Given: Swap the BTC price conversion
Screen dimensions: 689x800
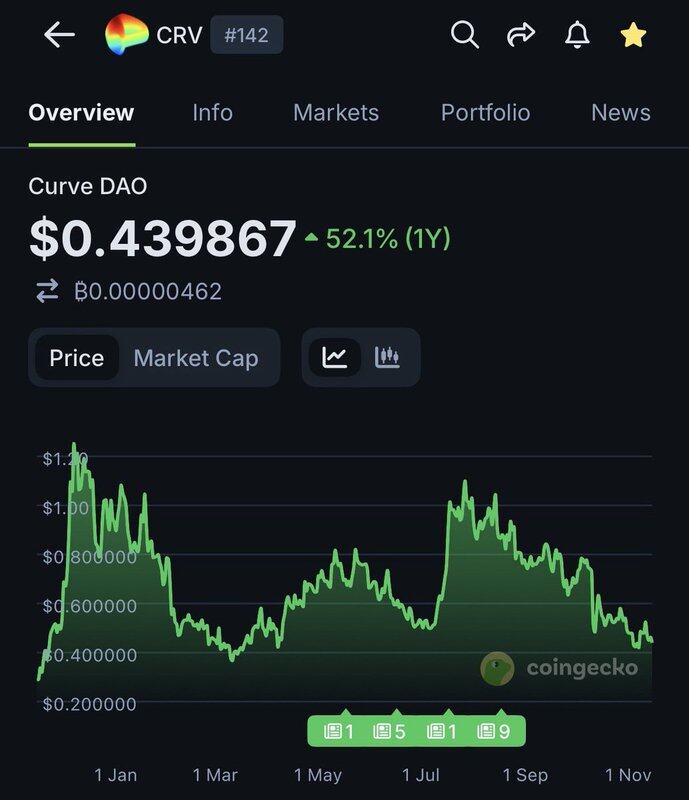Looking at the screenshot, I should tap(47, 292).
